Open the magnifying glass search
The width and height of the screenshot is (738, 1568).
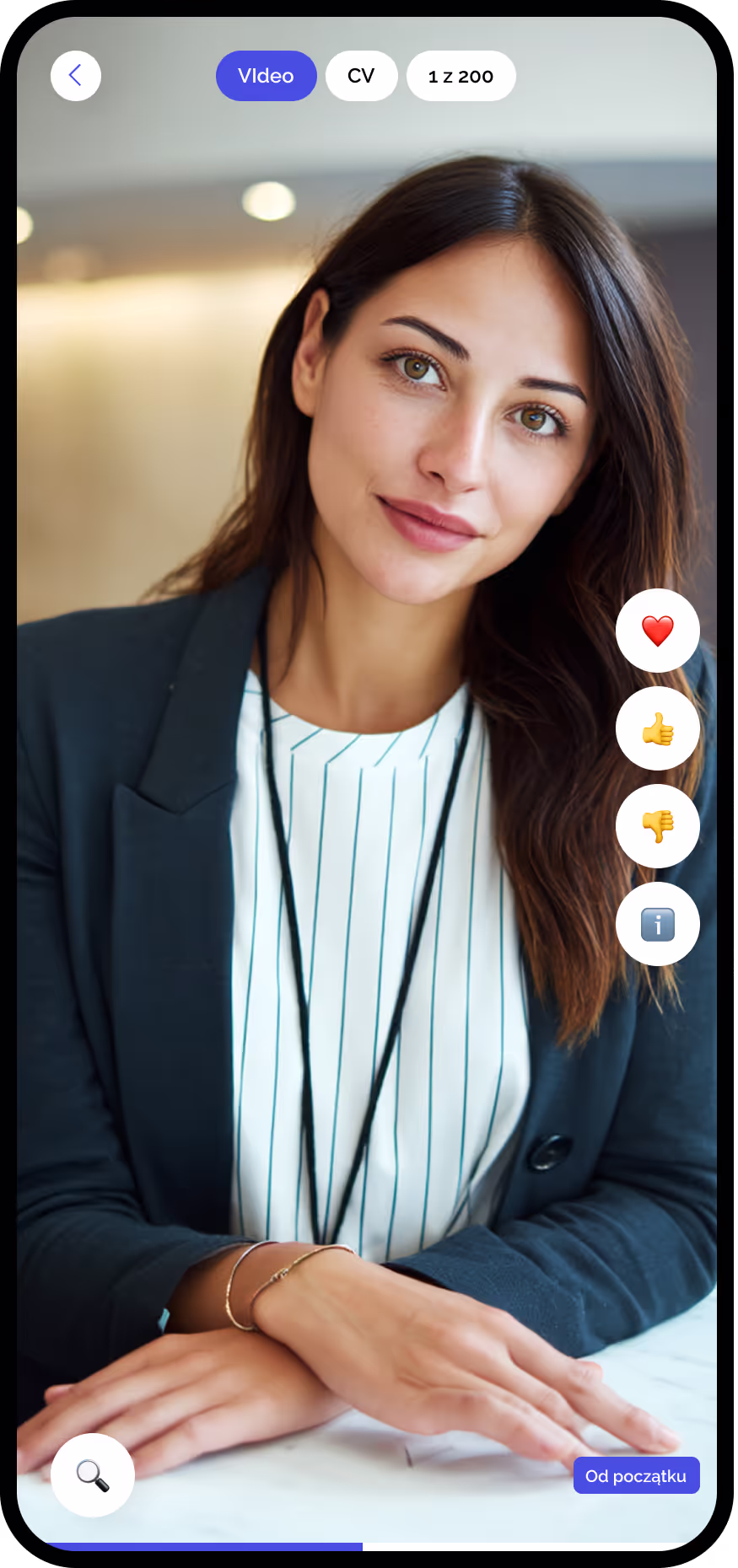(93, 1475)
